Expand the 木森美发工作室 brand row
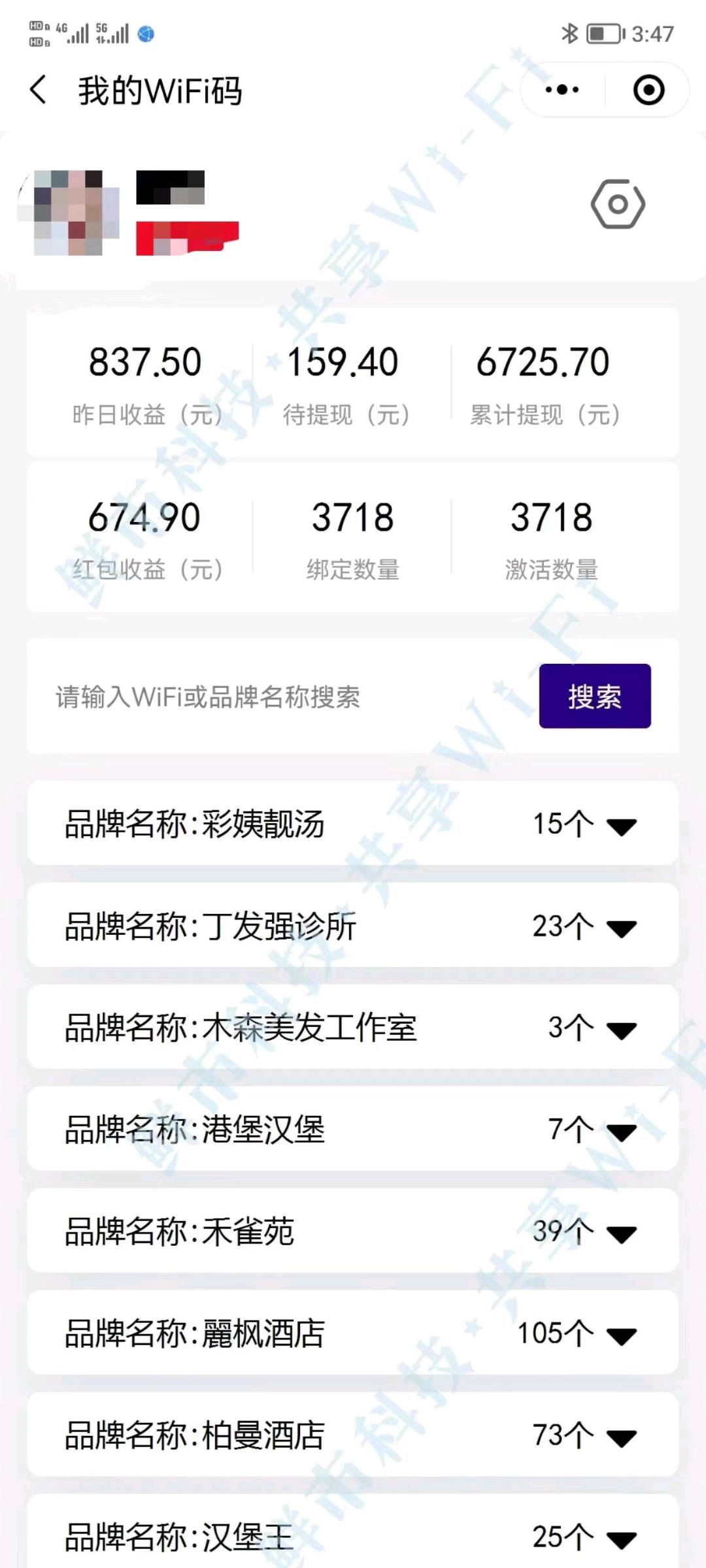 (353, 1027)
